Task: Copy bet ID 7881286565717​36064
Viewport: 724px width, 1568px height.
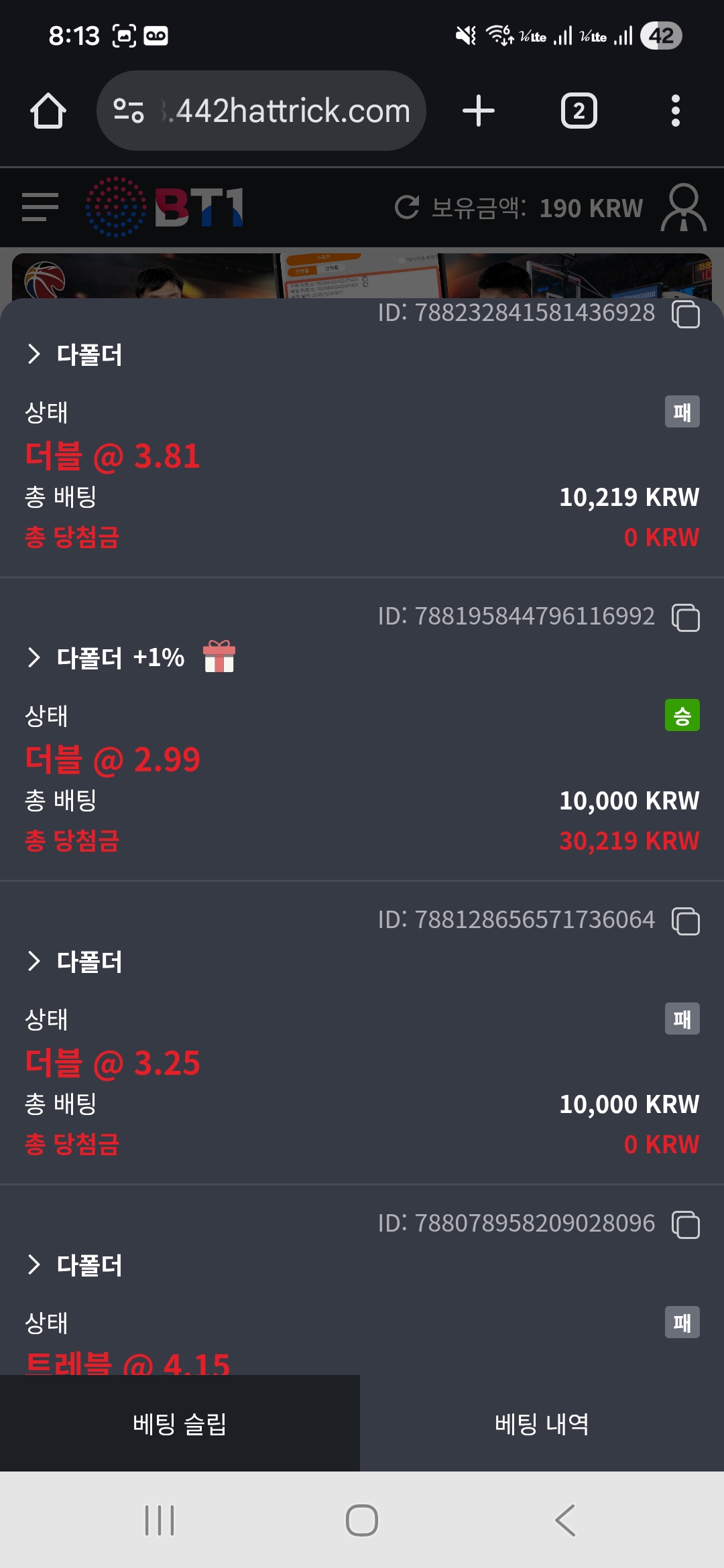Action: point(686,921)
